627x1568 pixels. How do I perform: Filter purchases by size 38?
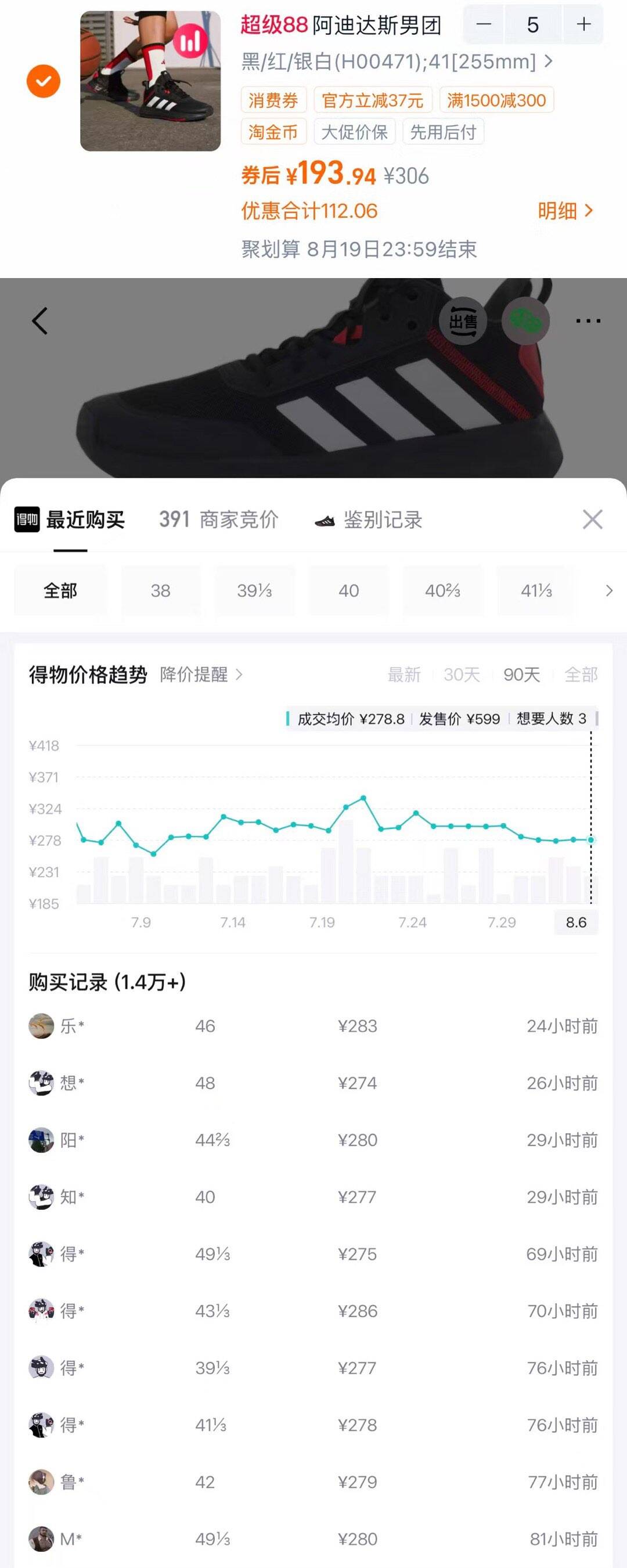pos(161,590)
